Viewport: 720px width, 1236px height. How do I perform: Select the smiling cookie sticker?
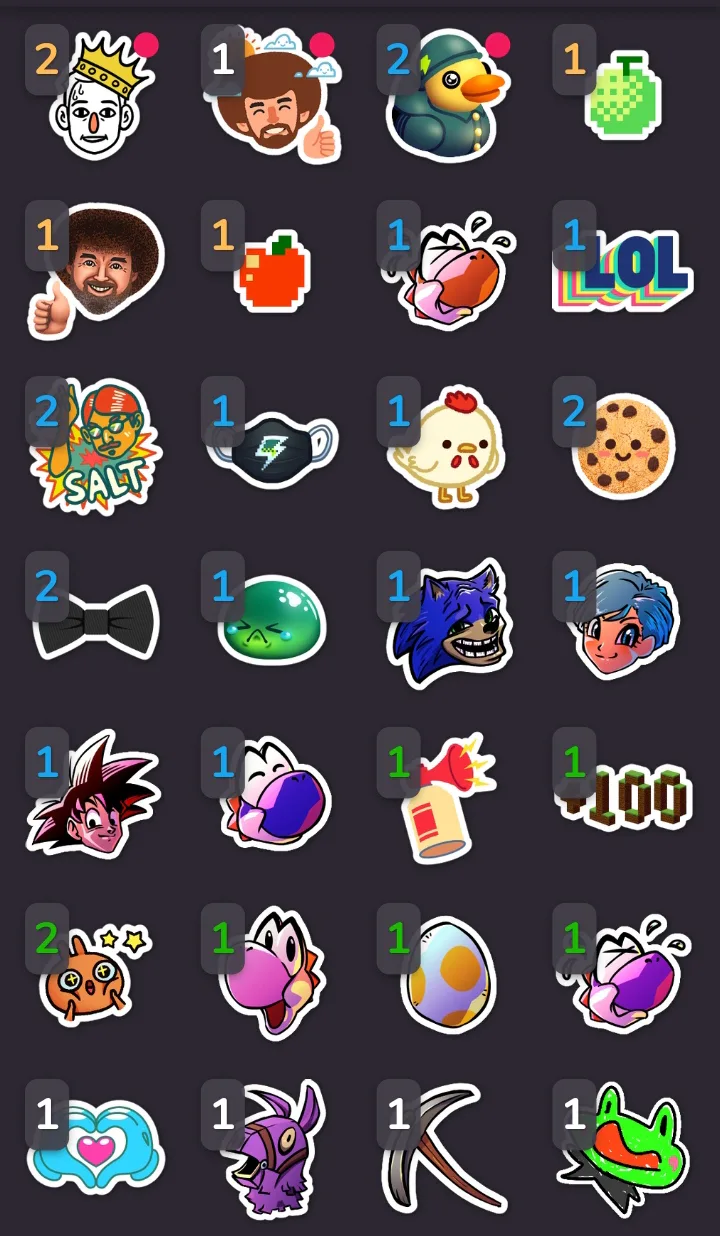point(624,446)
